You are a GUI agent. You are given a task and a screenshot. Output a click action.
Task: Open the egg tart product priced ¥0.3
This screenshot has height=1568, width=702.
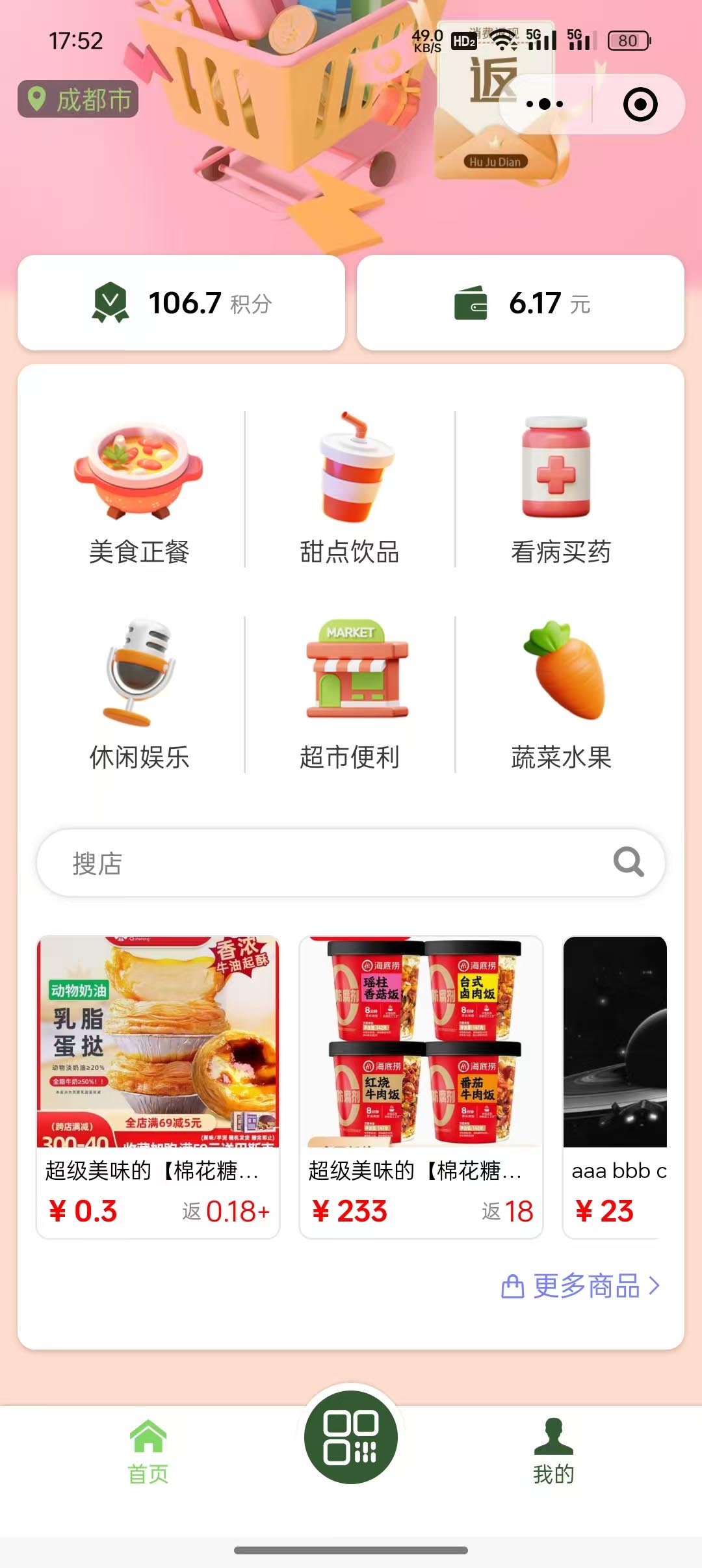(158, 1086)
